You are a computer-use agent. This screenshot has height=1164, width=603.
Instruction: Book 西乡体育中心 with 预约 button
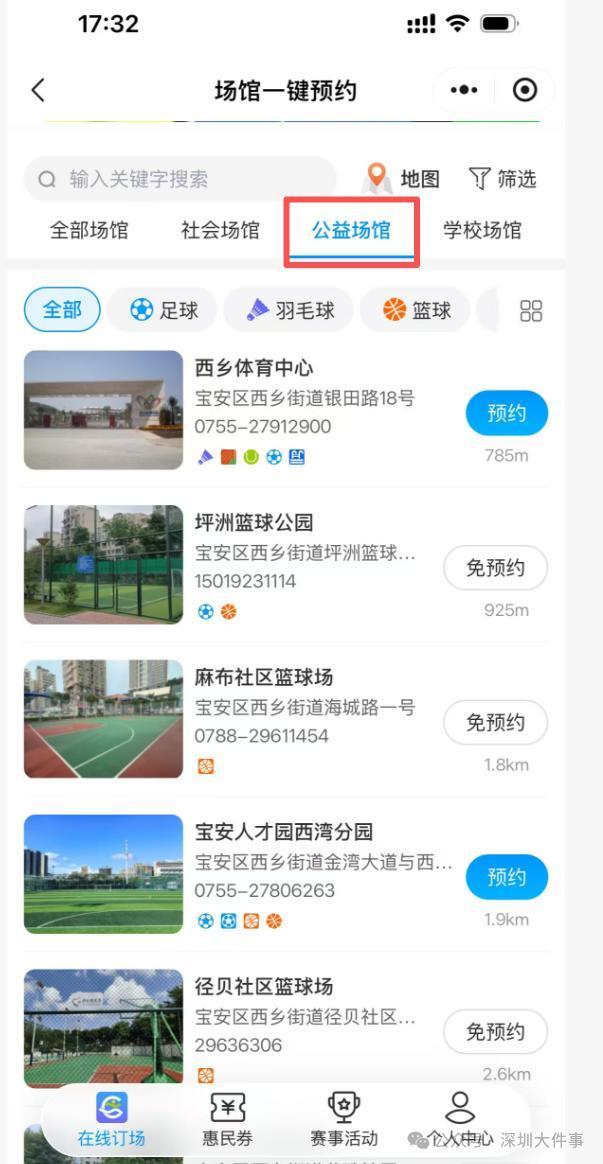click(x=506, y=413)
